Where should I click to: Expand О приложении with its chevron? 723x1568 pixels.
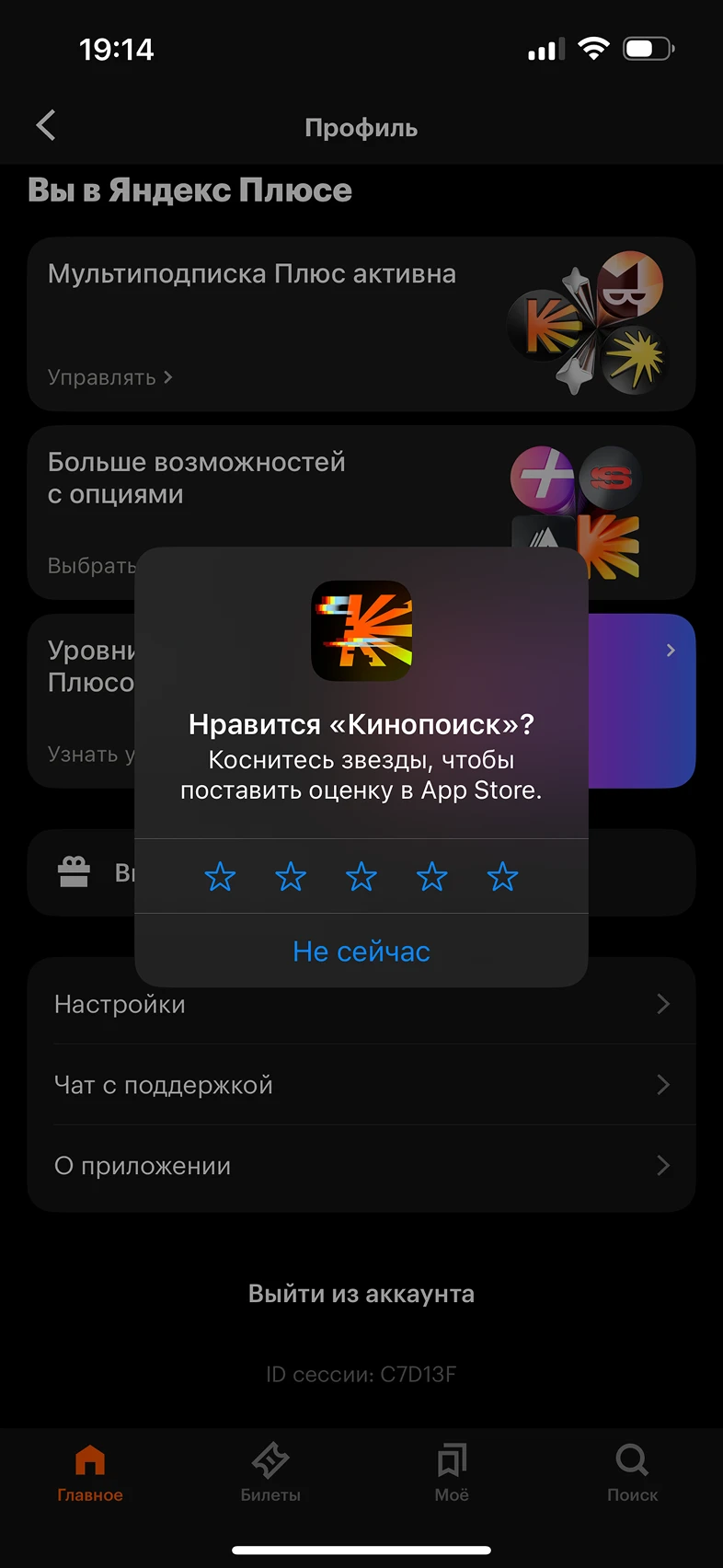pyautogui.click(x=663, y=1166)
